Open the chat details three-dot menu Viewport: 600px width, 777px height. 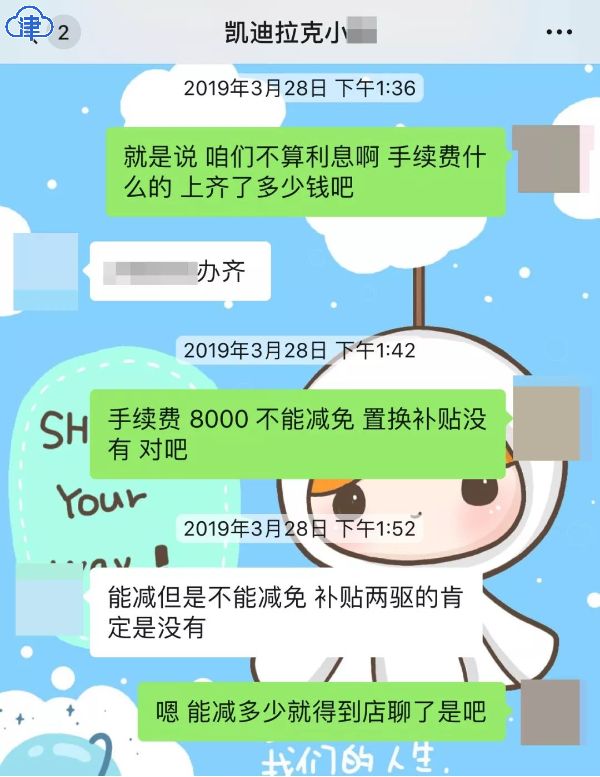pos(558,32)
